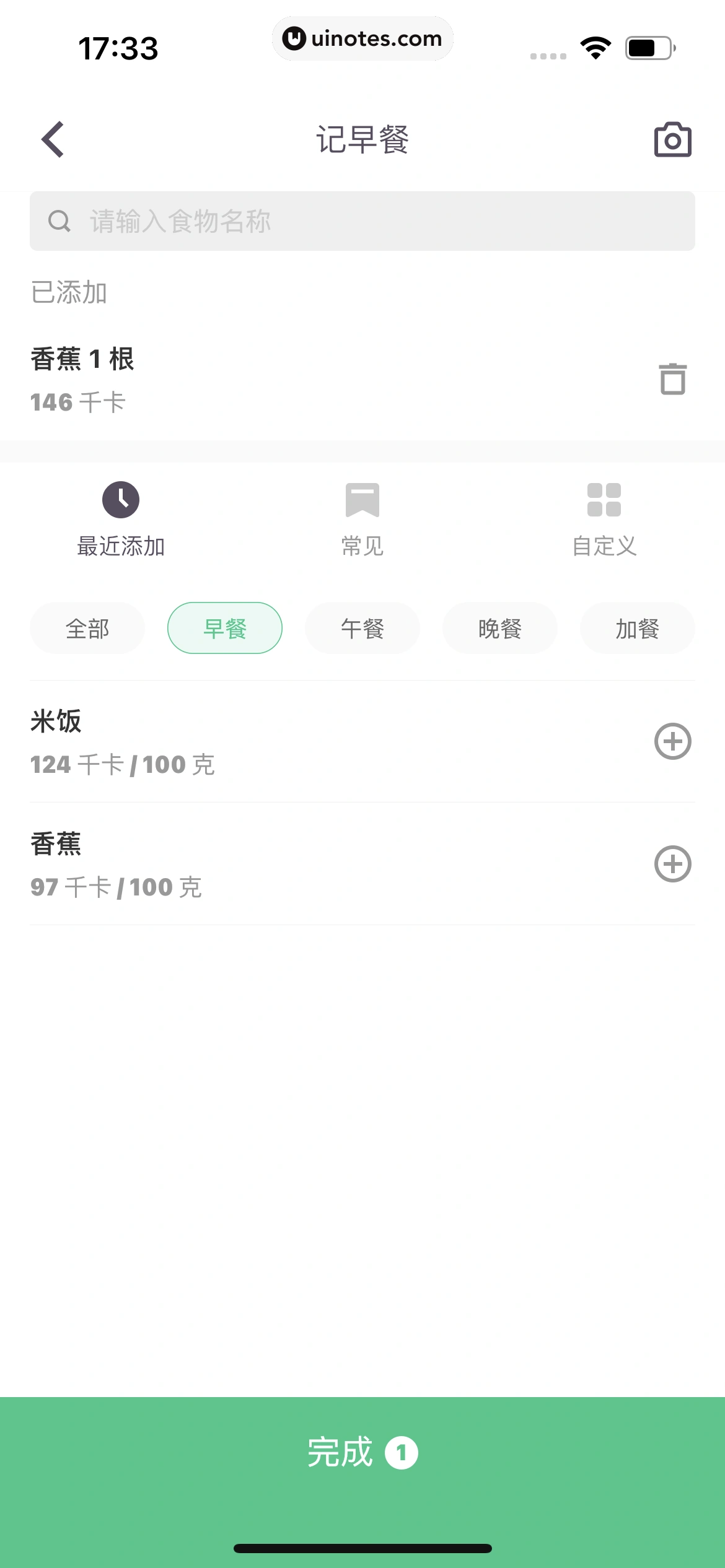Tap the plus icon to add 香蕉
The height and width of the screenshot is (1568, 725).
(x=673, y=864)
